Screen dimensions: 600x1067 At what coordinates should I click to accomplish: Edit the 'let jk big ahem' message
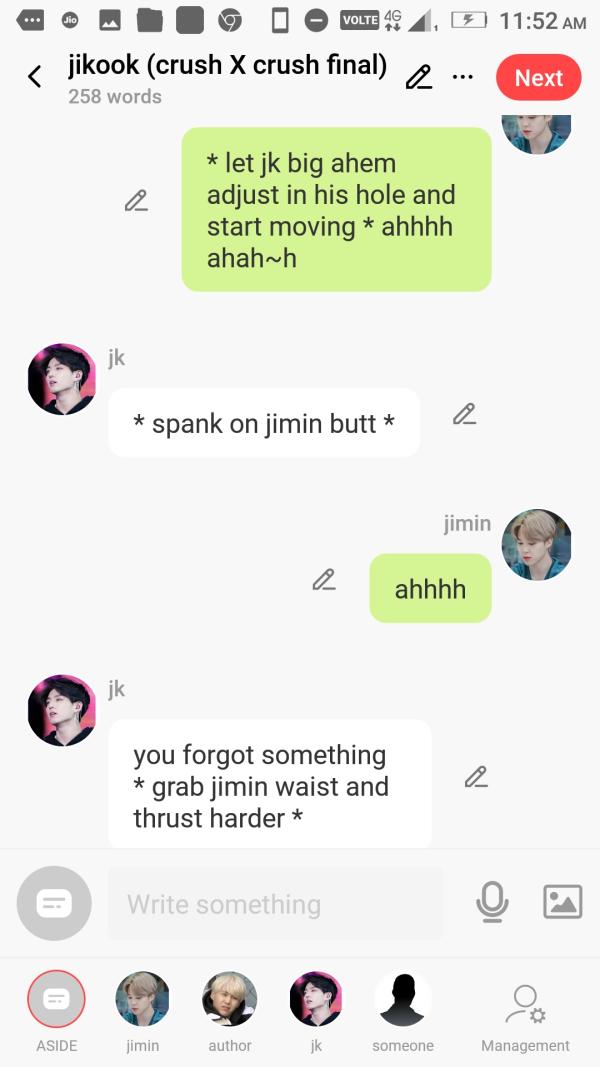(x=136, y=200)
